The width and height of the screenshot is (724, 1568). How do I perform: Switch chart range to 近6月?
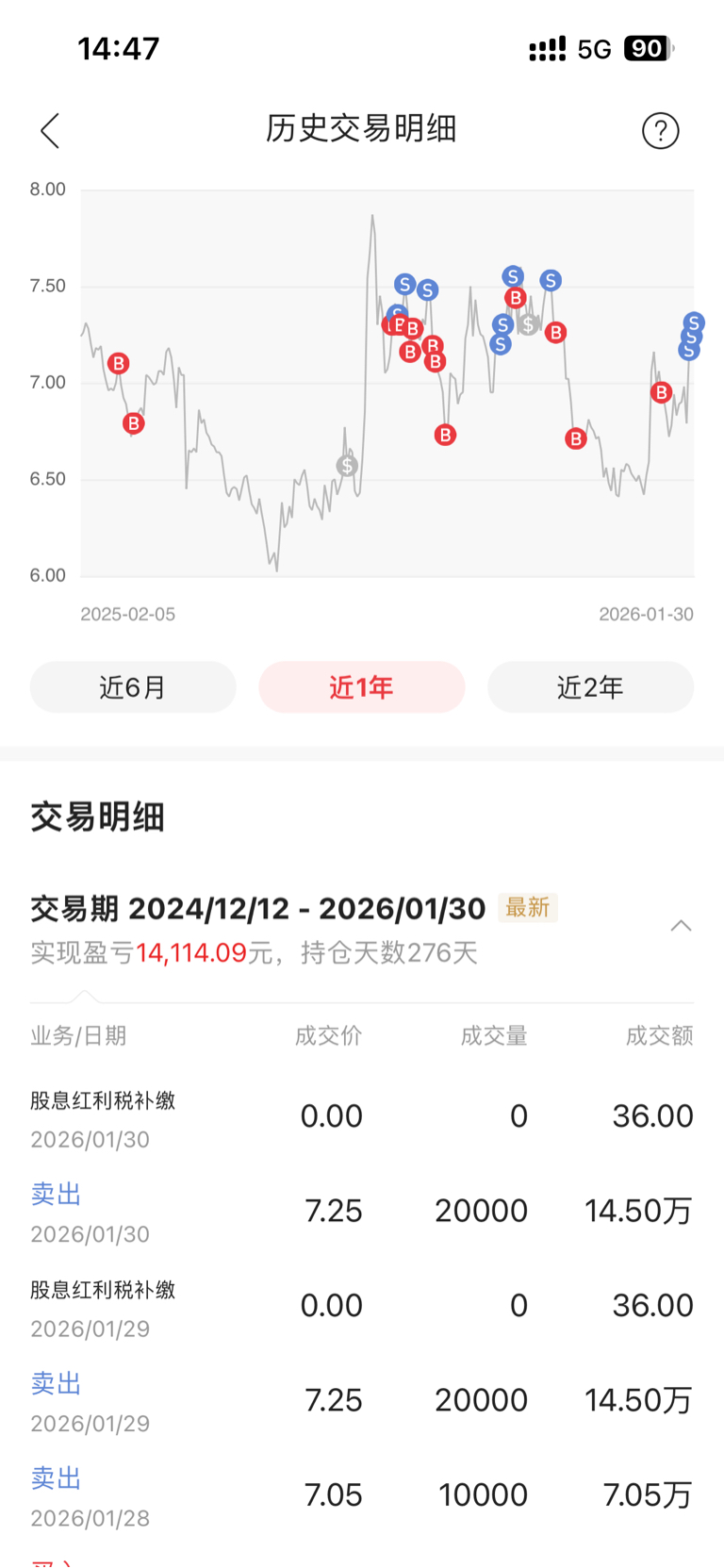133,687
